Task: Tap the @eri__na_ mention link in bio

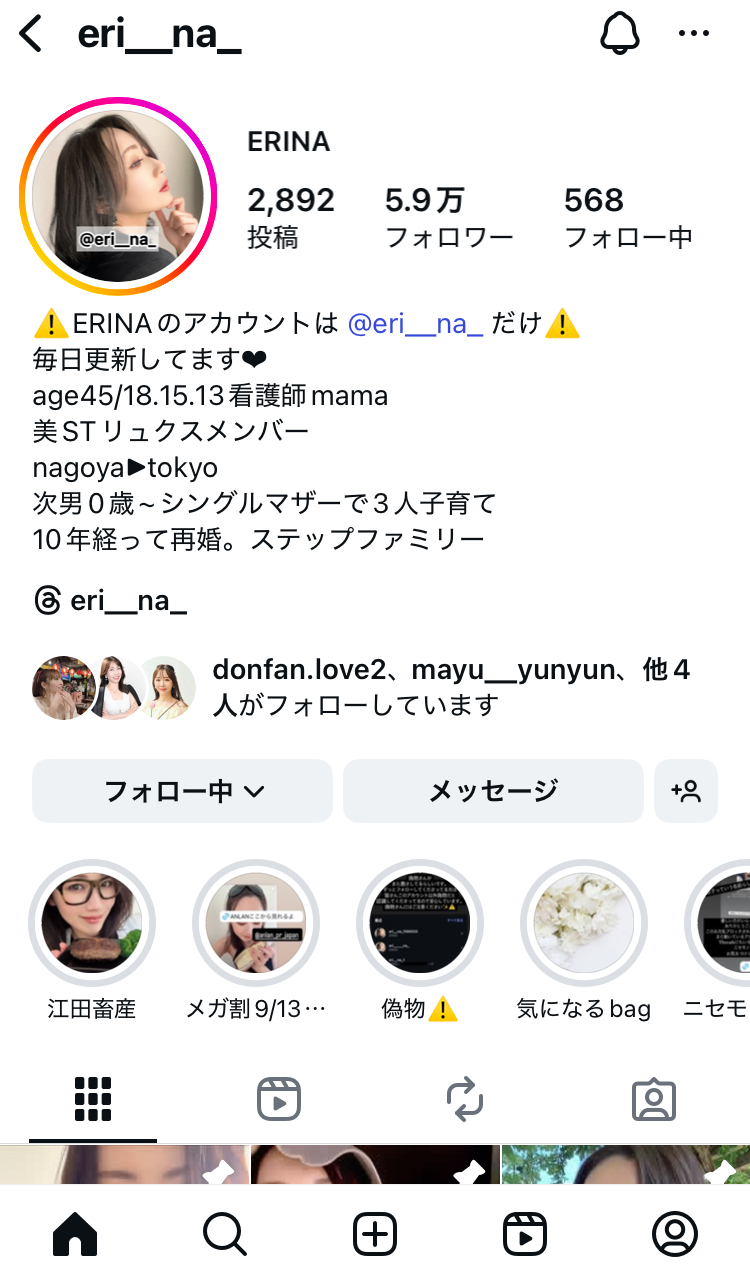Action: 415,324
